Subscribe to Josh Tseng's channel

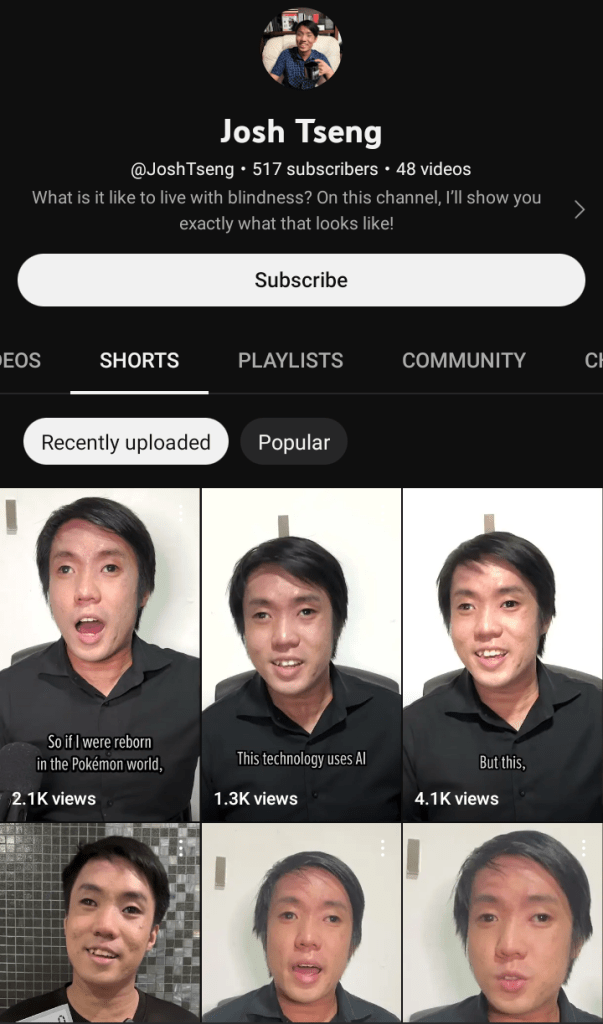(301, 280)
